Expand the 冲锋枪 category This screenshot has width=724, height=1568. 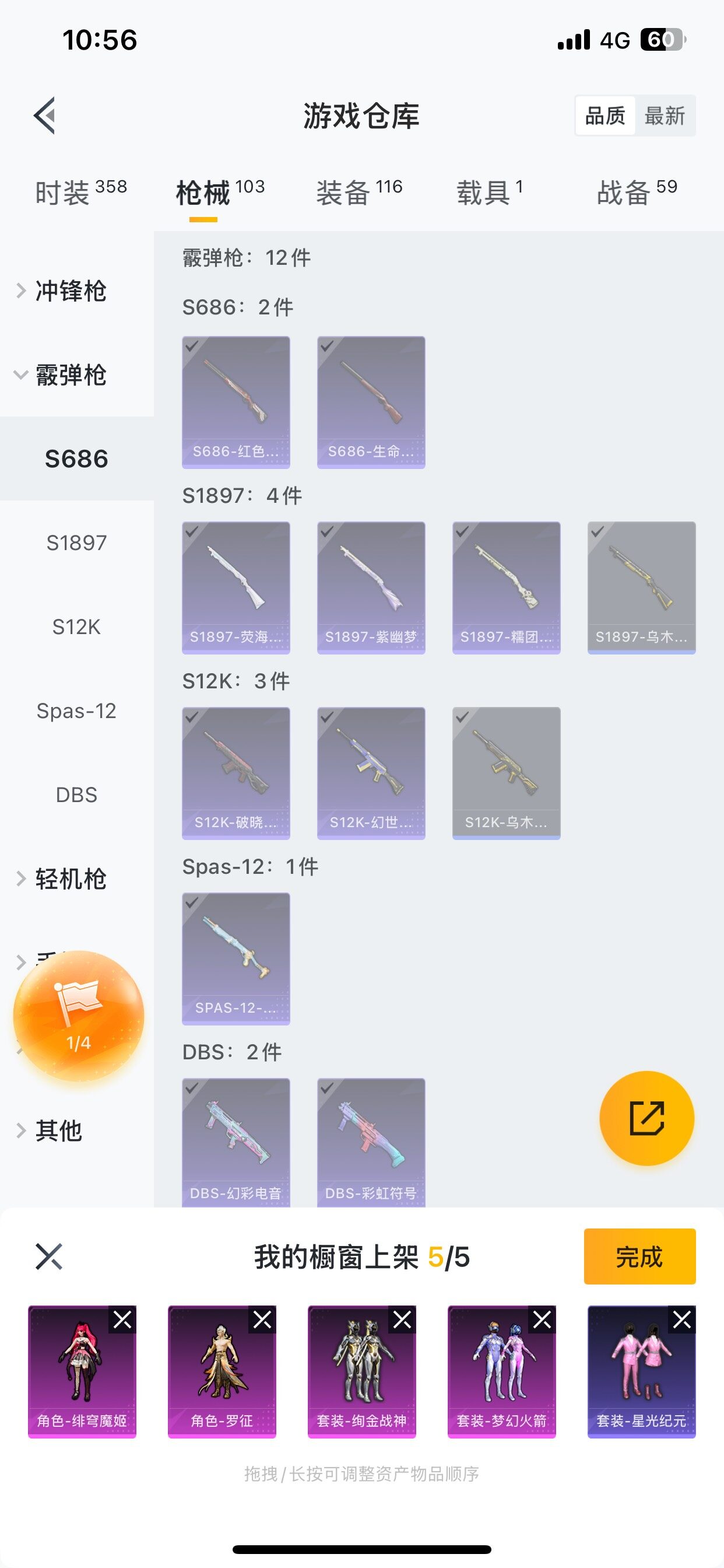point(70,291)
